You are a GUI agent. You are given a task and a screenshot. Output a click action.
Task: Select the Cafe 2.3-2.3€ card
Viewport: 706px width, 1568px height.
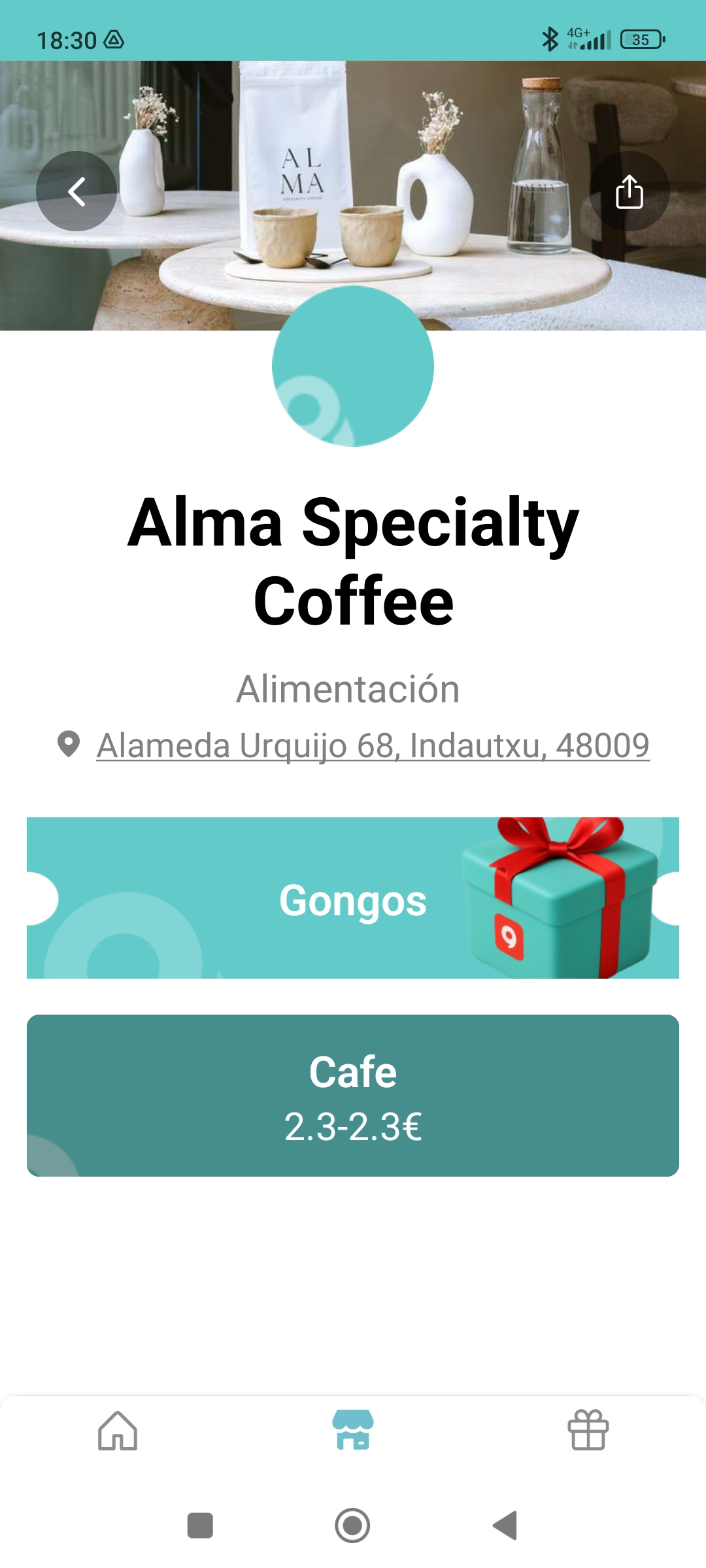coord(353,1096)
